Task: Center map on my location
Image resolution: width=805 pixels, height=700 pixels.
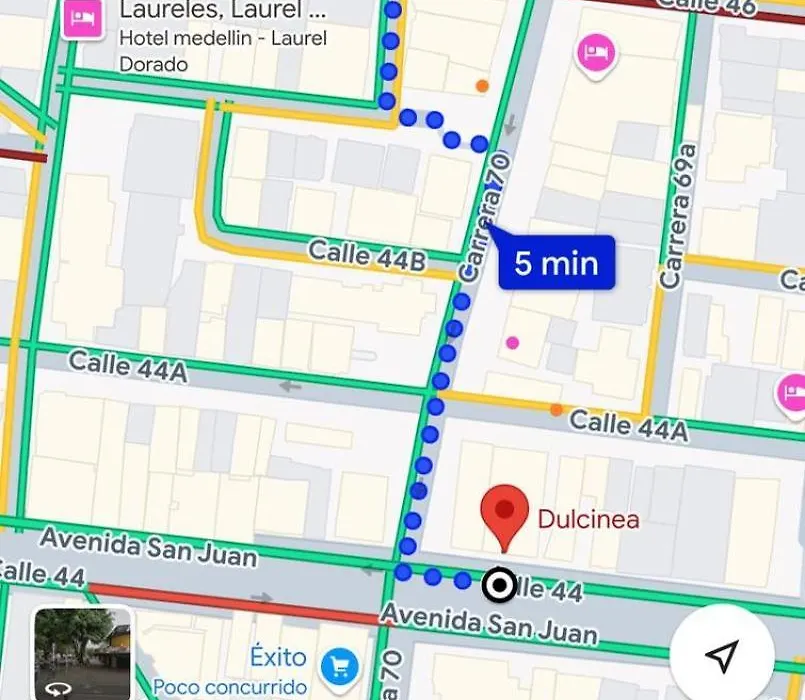Action: [x=721, y=655]
